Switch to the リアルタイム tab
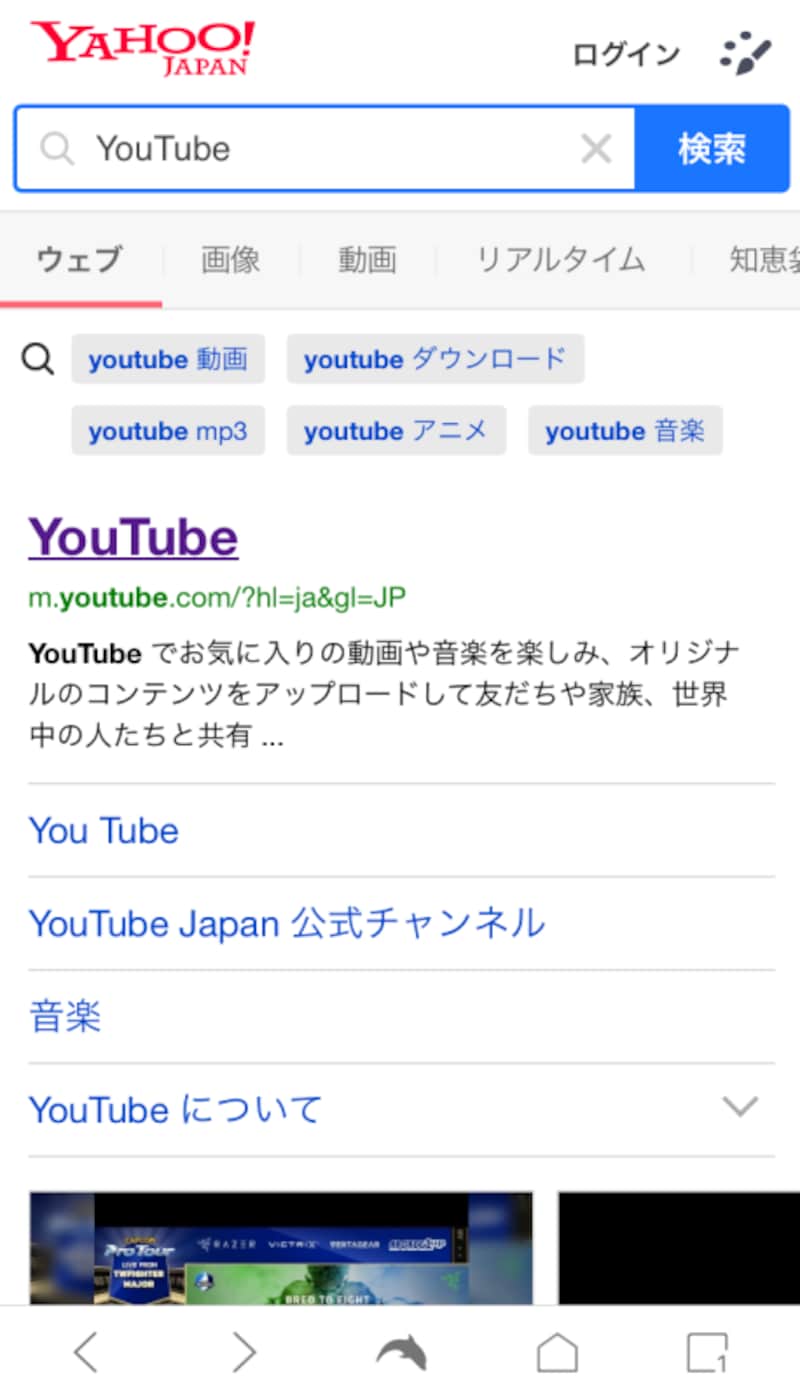This screenshot has width=800, height=1397. coord(560,260)
